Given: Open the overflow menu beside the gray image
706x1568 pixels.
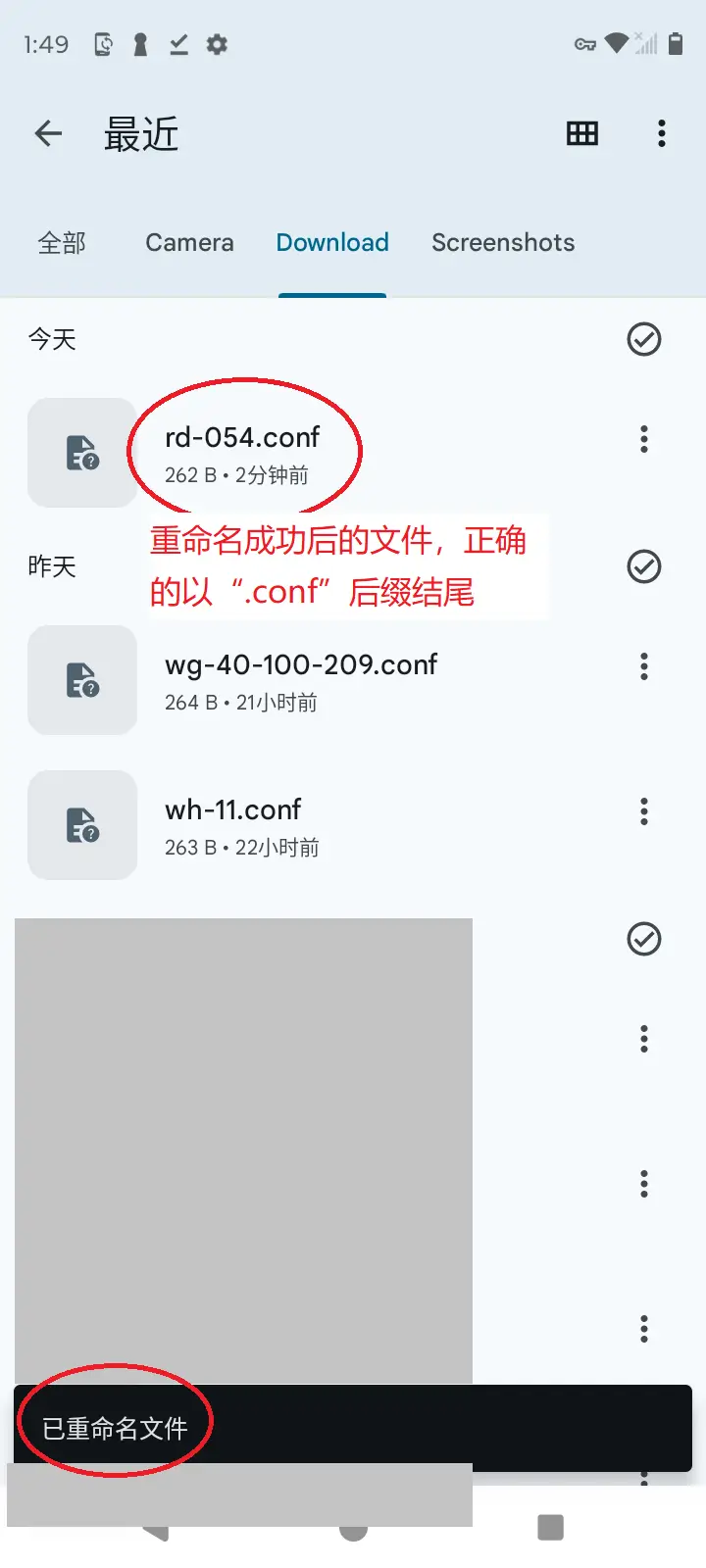Looking at the screenshot, I should click(644, 1038).
